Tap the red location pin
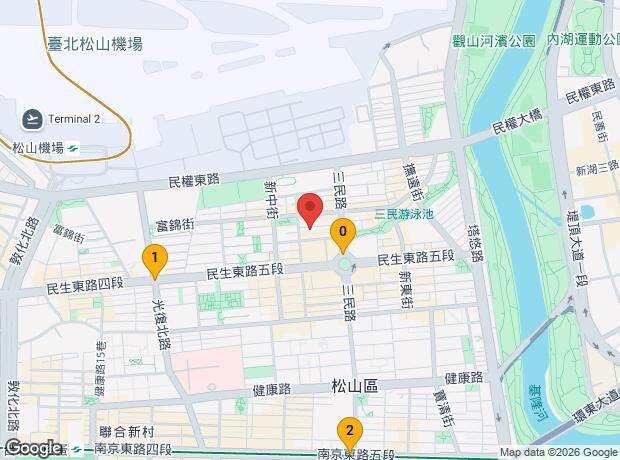Image resolution: width=620 pixels, height=460 pixels. point(310,211)
